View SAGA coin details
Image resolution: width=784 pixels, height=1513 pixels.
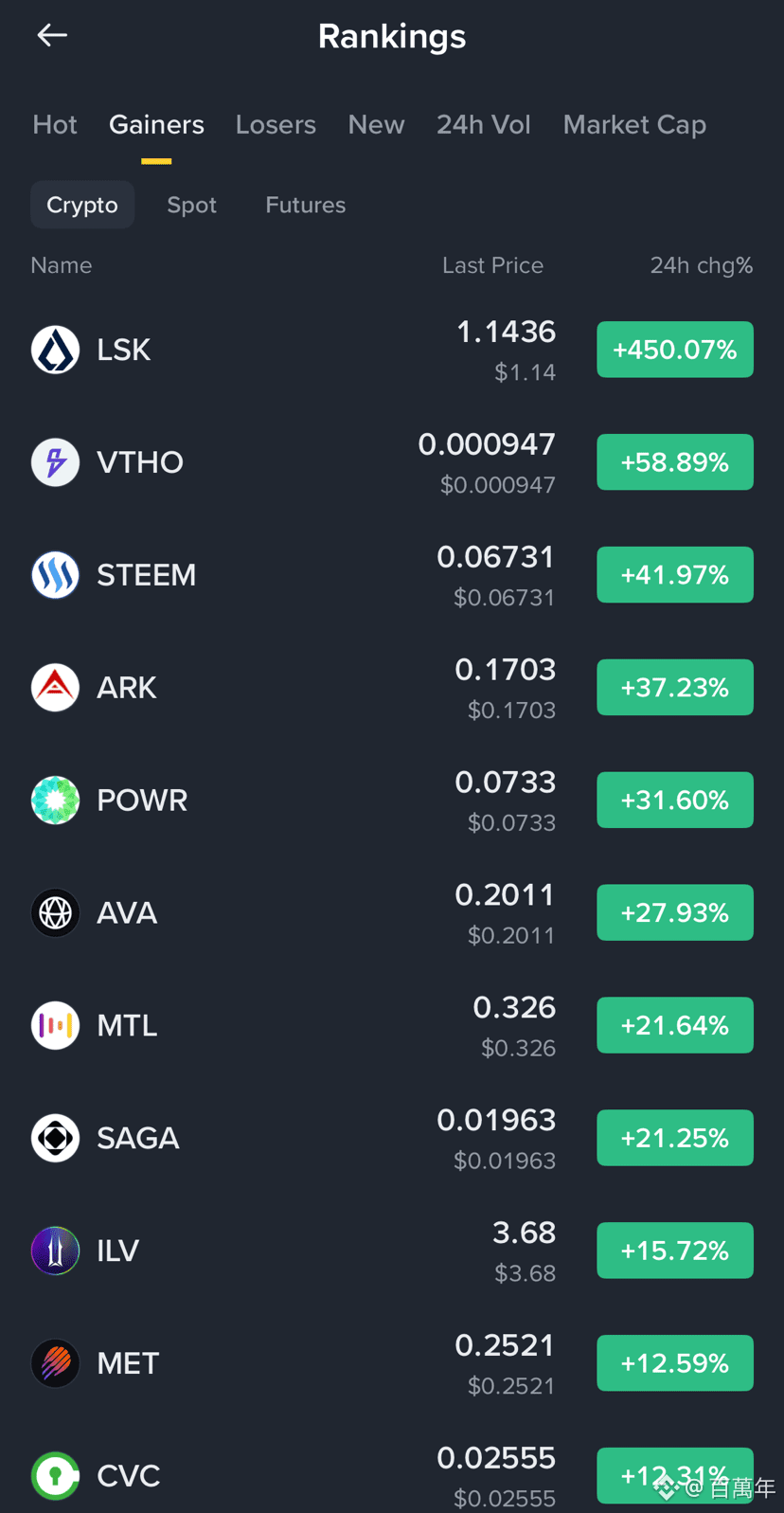coord(392,1139)
